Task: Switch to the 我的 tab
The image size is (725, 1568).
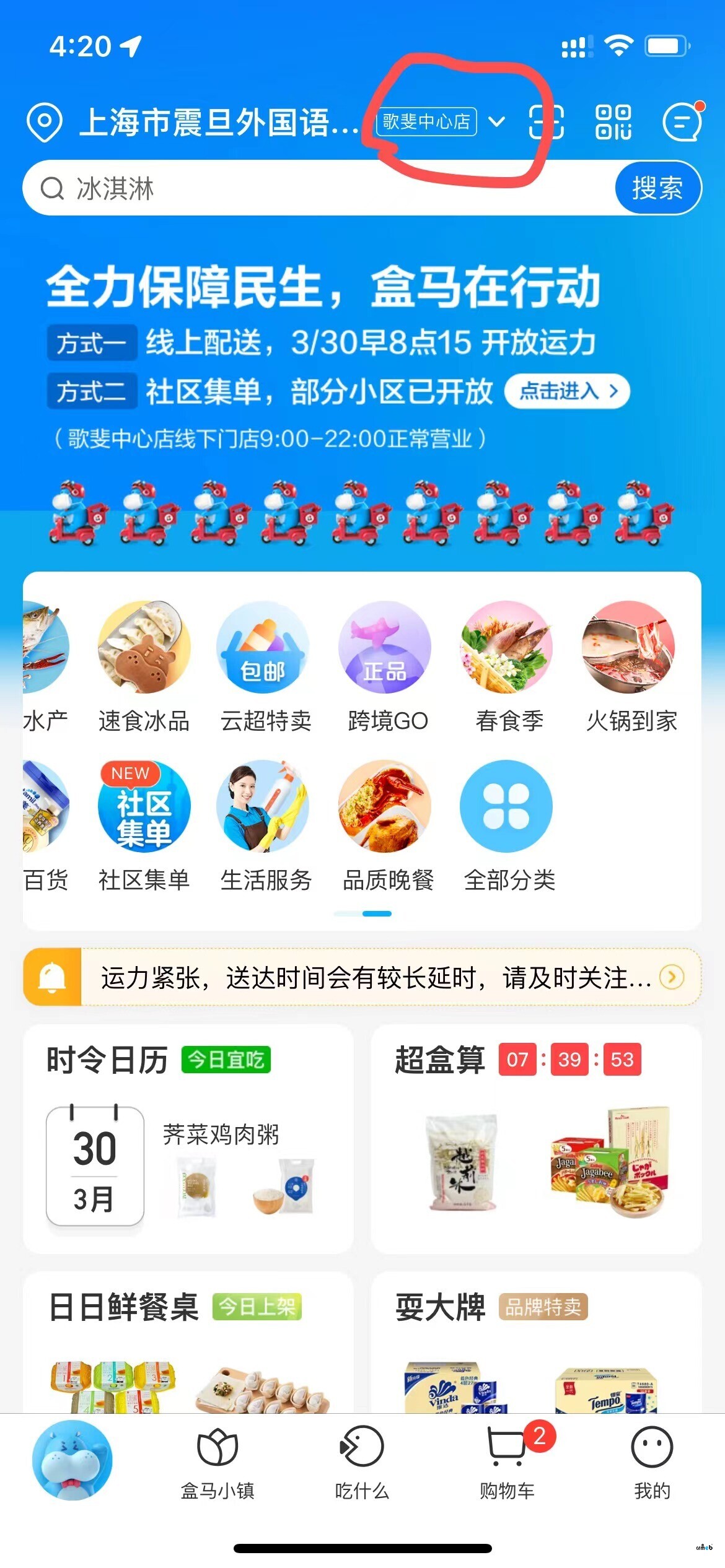Action: [652, 1463]
